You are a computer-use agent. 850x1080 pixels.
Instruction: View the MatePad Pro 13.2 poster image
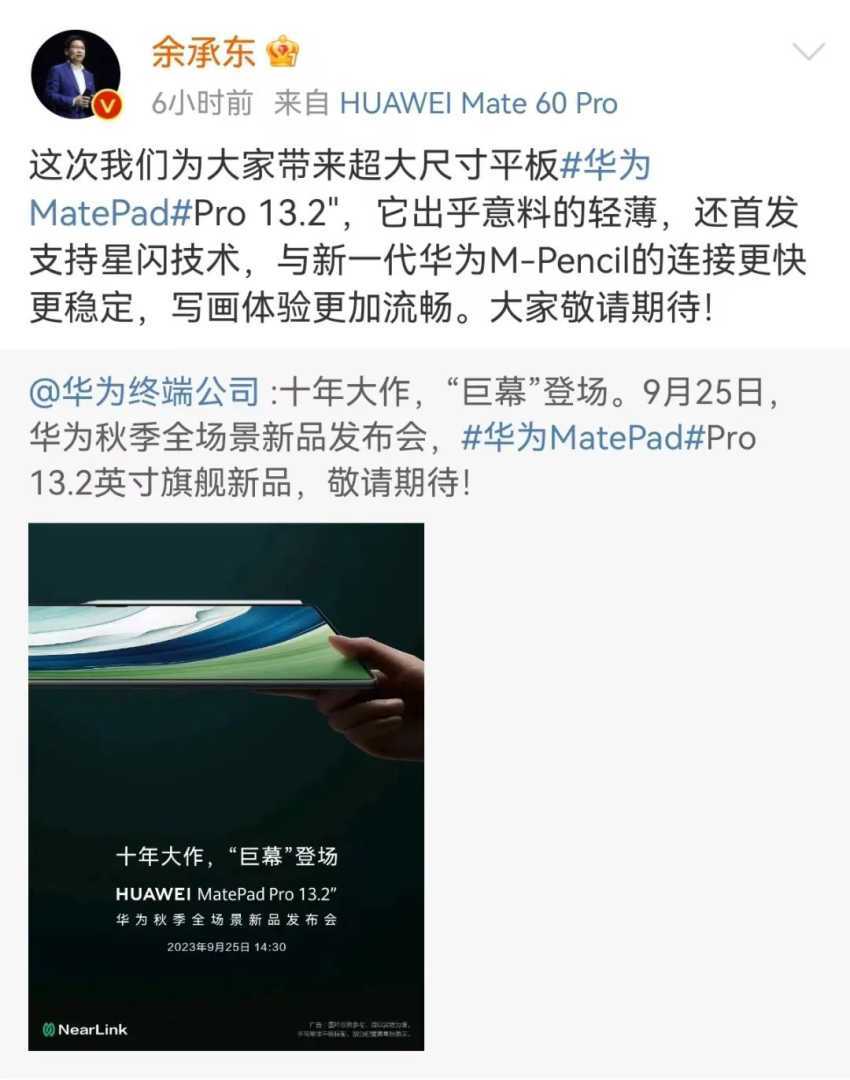coord(226,785)
